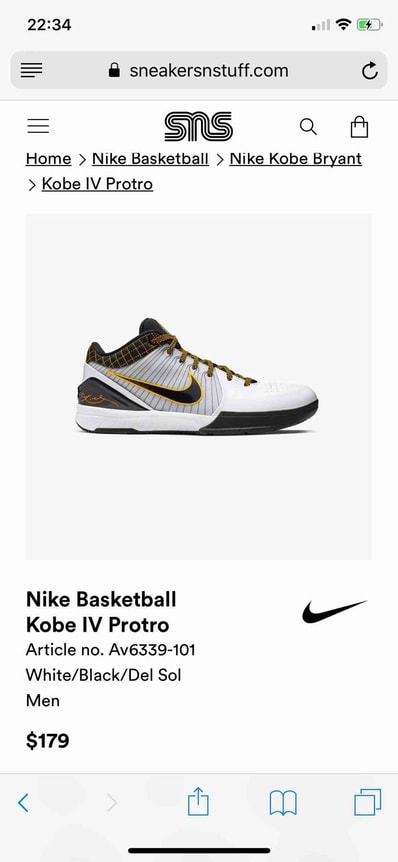The height and width of the screenshot is (862, 398).
Task: Open the shopping bag
Action: [360, 126]
